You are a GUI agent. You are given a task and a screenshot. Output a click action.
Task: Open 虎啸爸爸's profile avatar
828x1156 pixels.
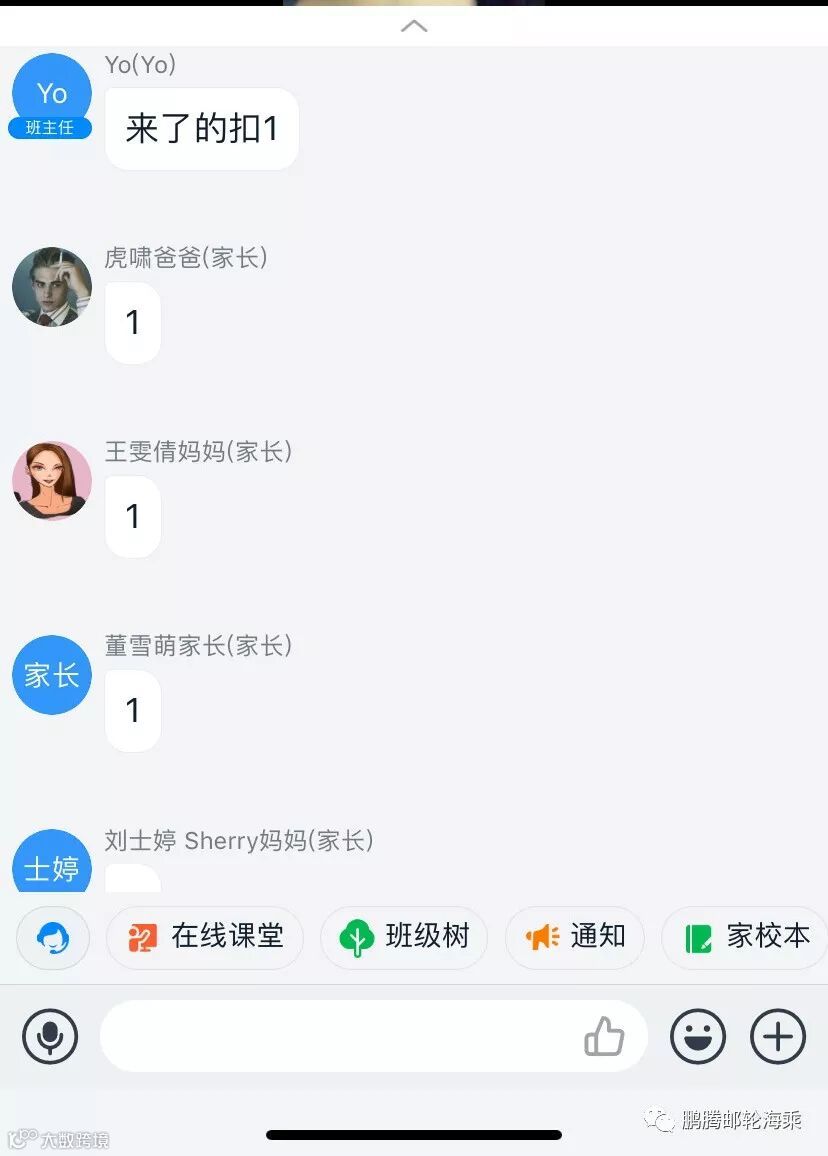(x=52, y=287)
